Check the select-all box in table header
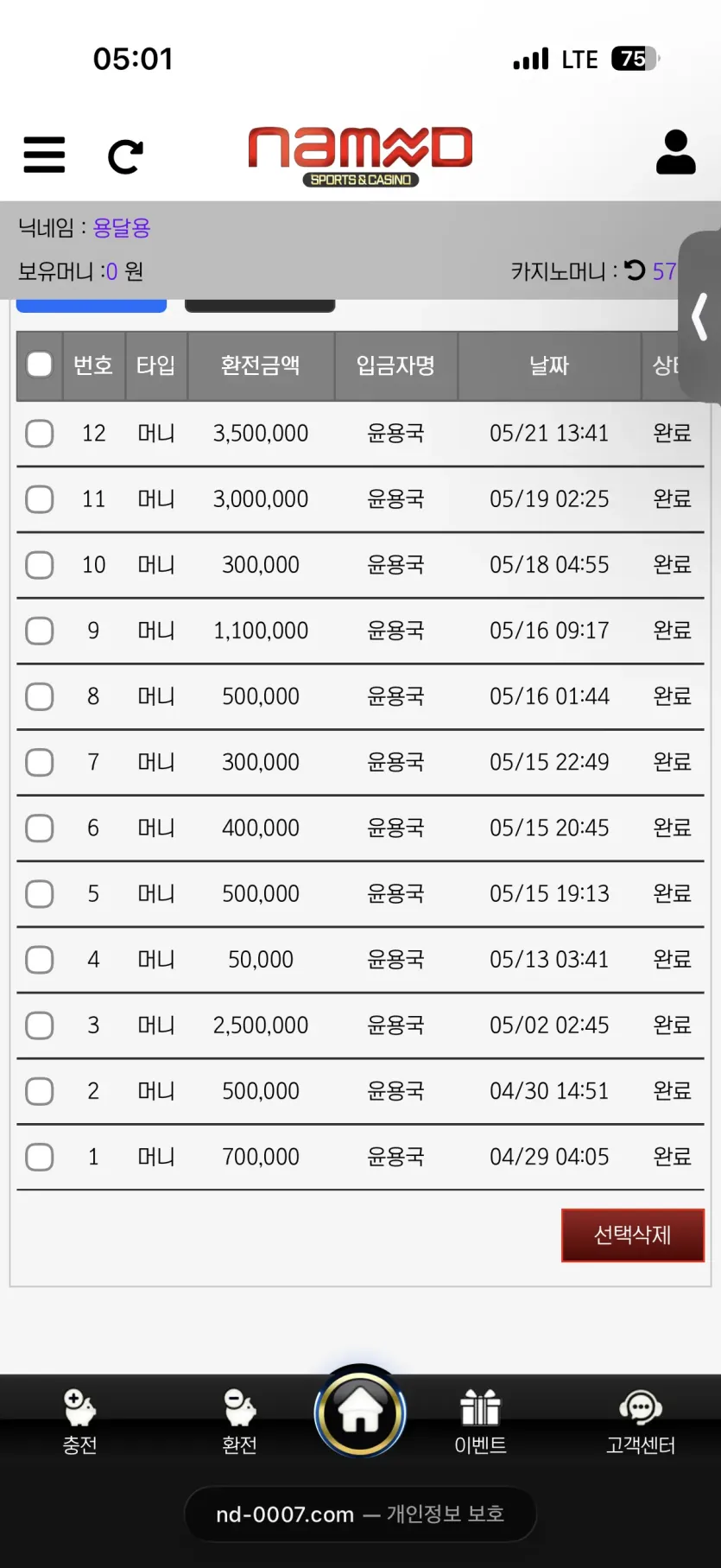Screen dimensions: 721x1568 (x=40, y=365)
